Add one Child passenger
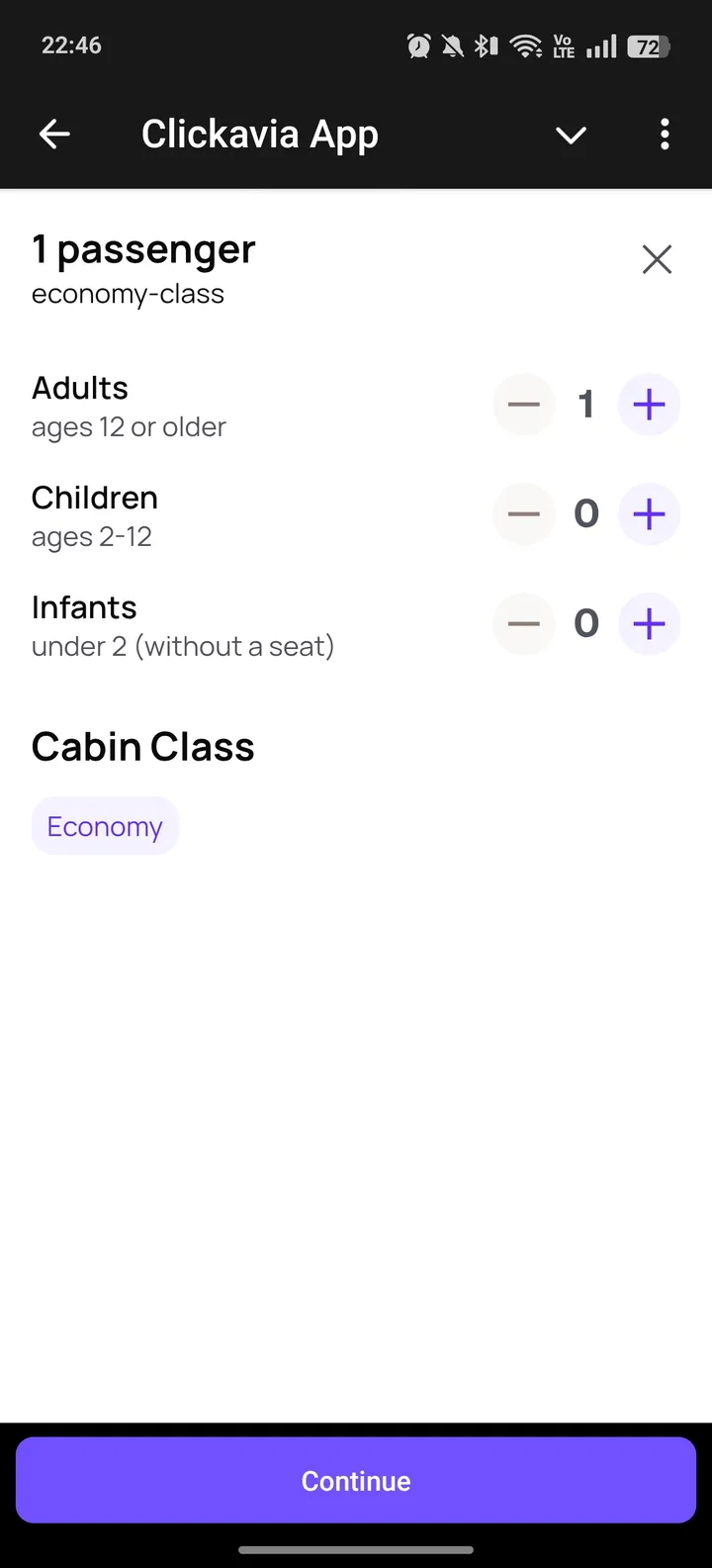712x1568 pixels. click(649, 513)
